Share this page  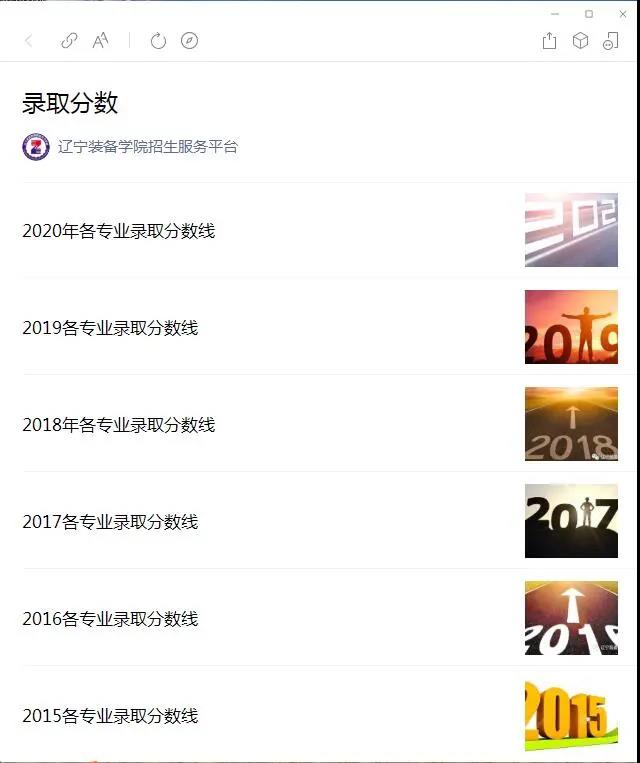549,41
